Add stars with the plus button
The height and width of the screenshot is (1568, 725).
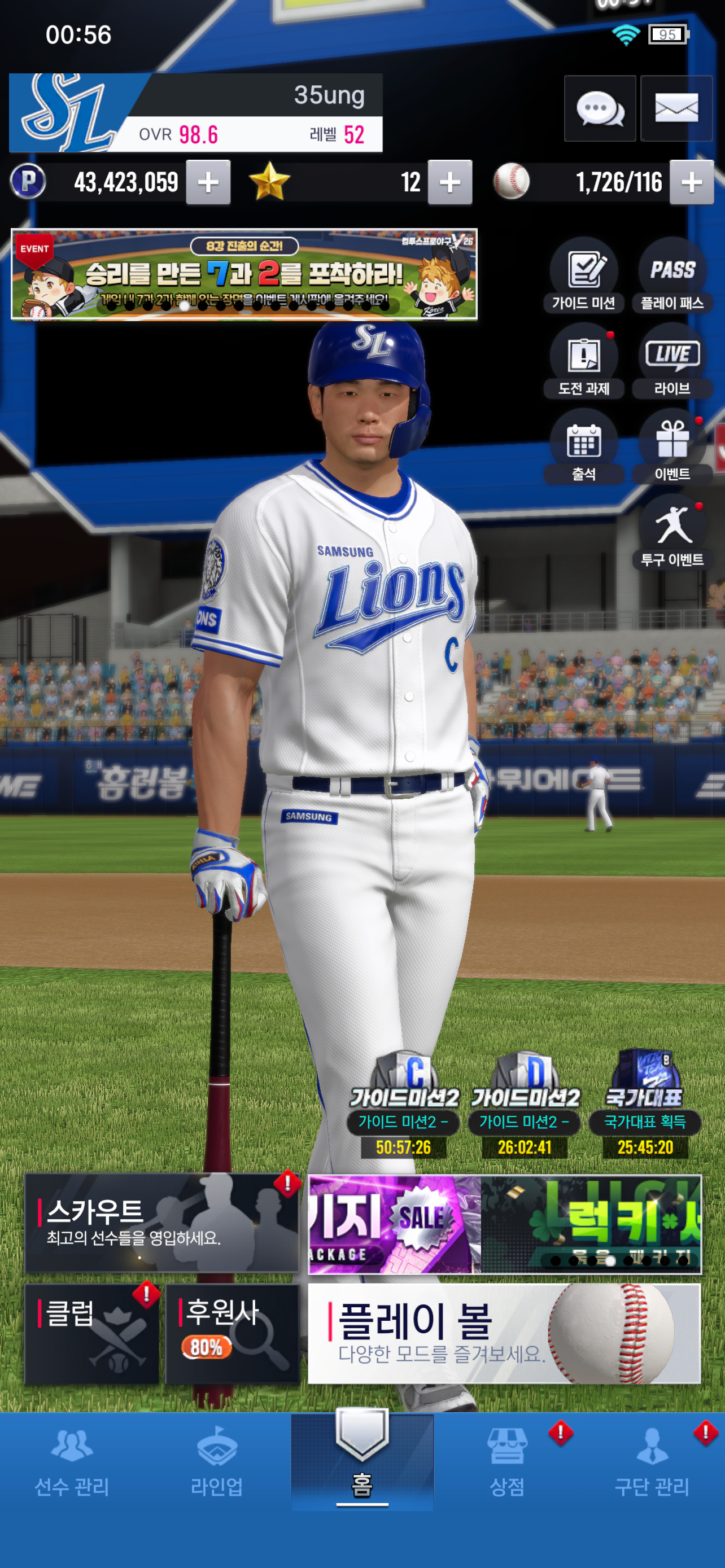[x=450, y=183]
